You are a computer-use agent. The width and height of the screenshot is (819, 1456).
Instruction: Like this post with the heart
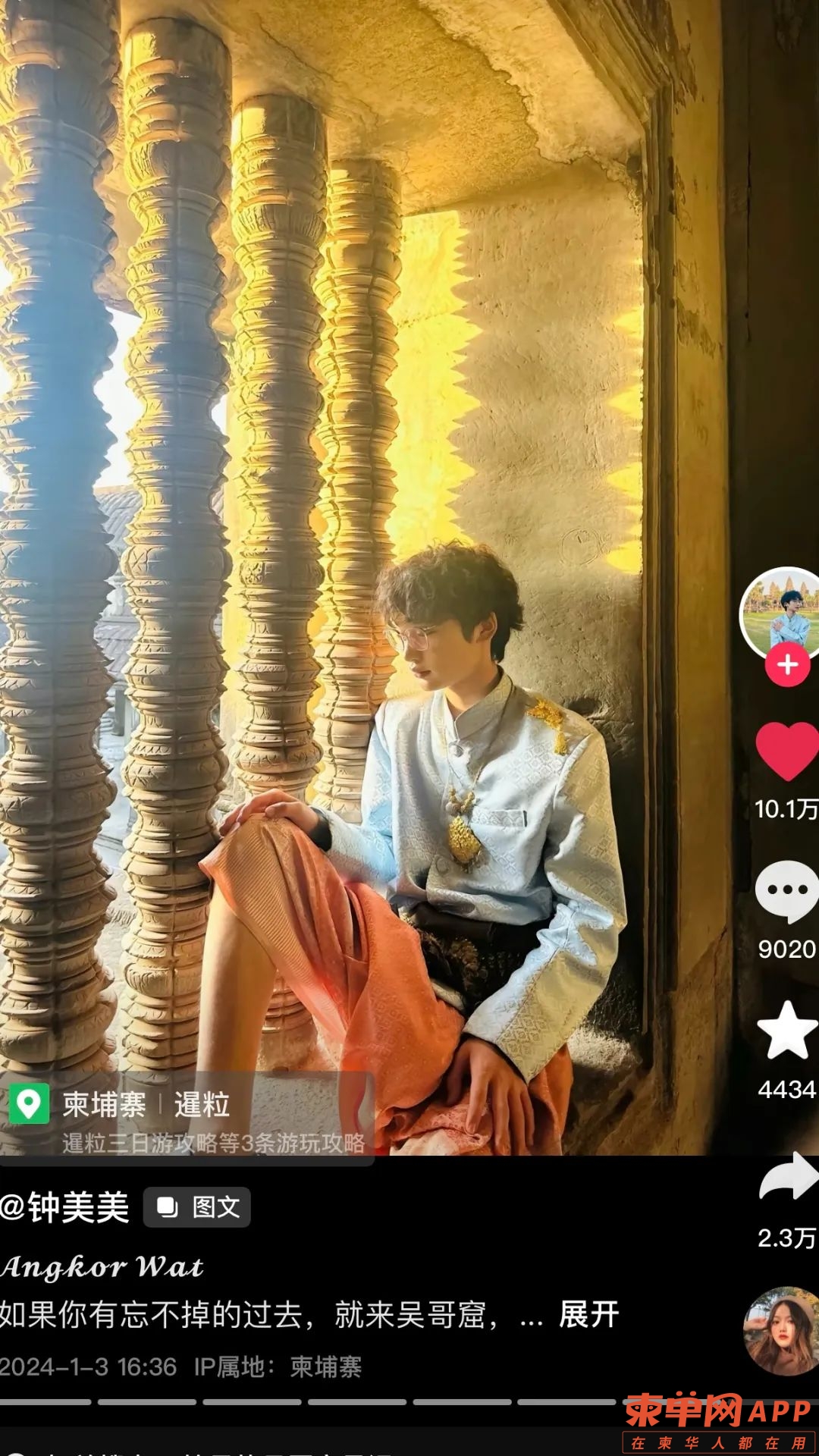pyautogui.click(x=787, y=752)
